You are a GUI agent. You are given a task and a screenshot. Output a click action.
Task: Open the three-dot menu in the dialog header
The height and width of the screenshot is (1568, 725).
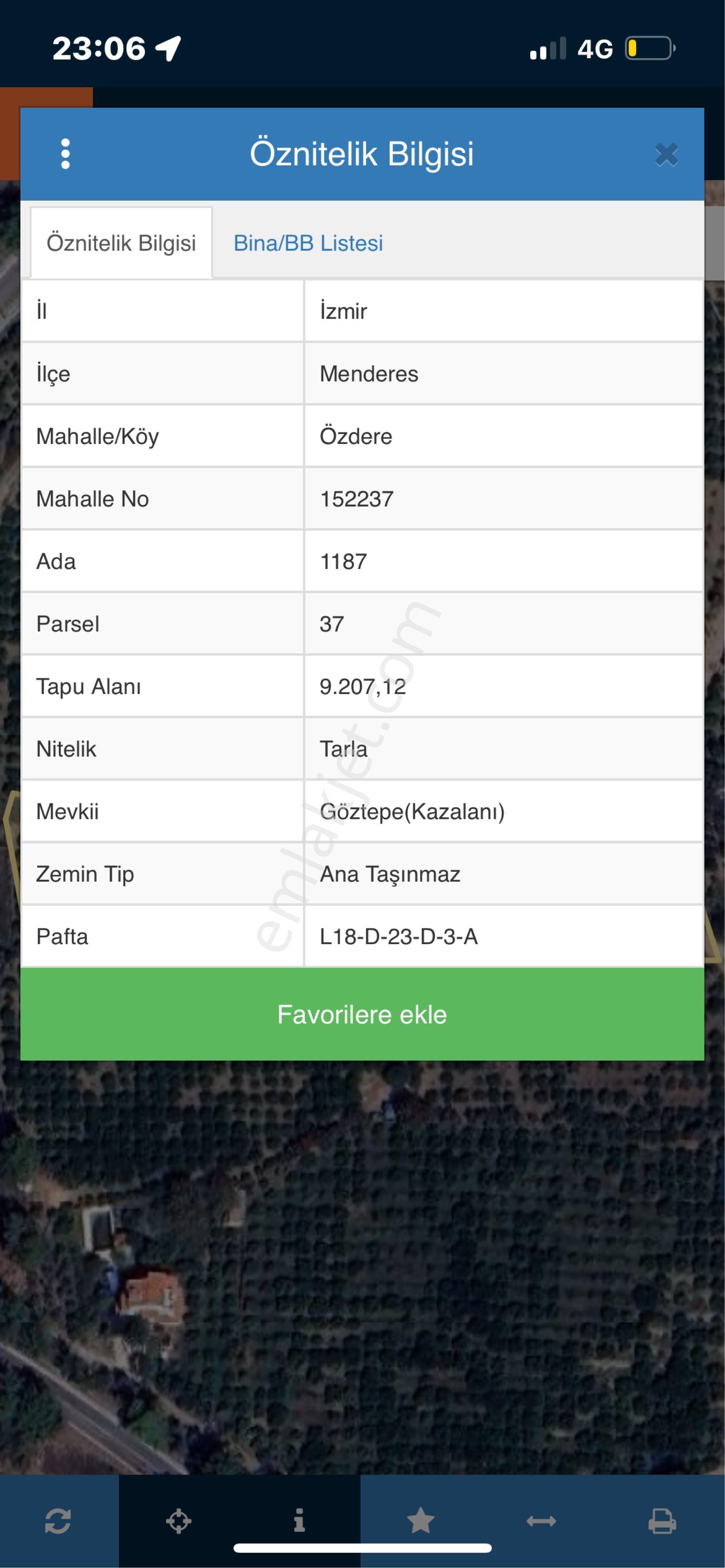click(65, 154)
